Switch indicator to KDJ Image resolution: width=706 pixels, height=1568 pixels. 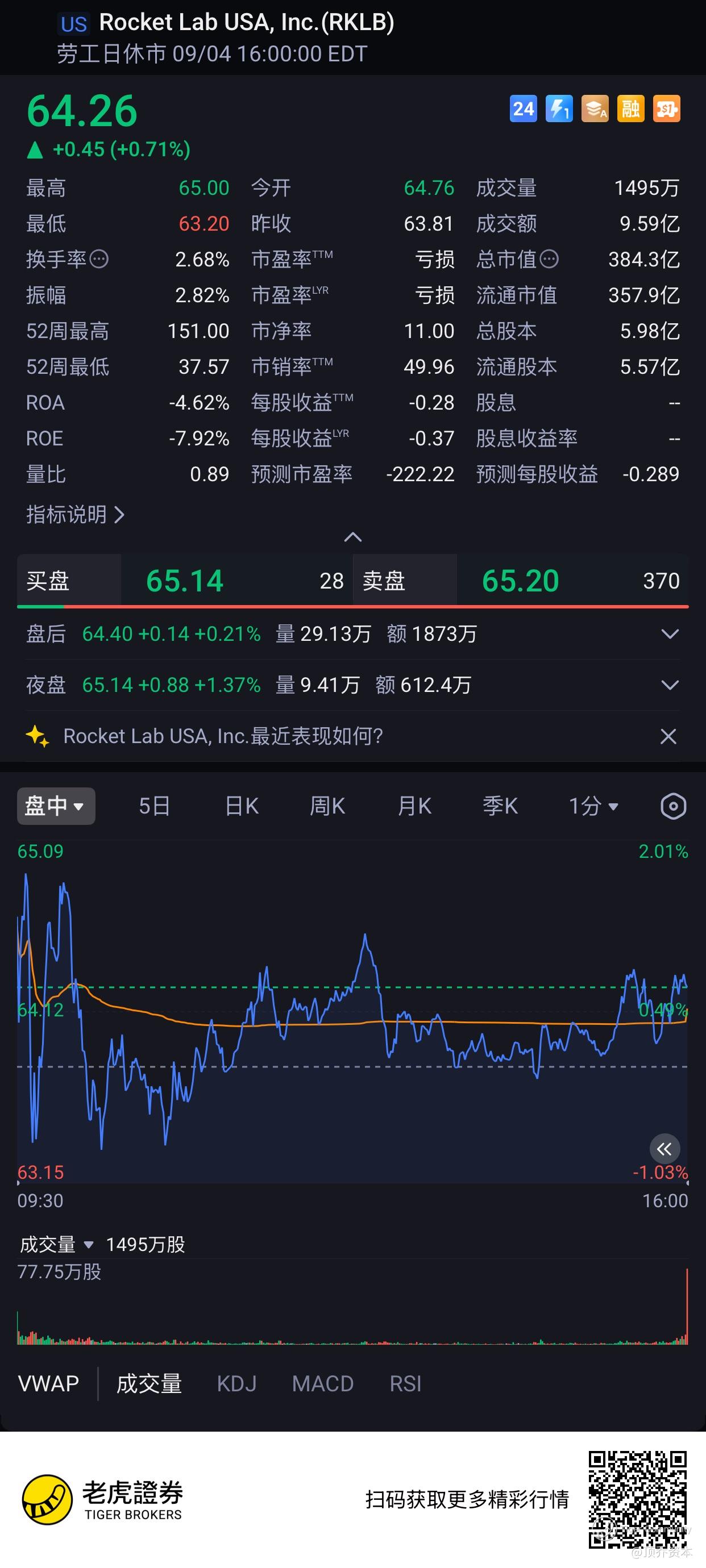tap(236, 1383)
